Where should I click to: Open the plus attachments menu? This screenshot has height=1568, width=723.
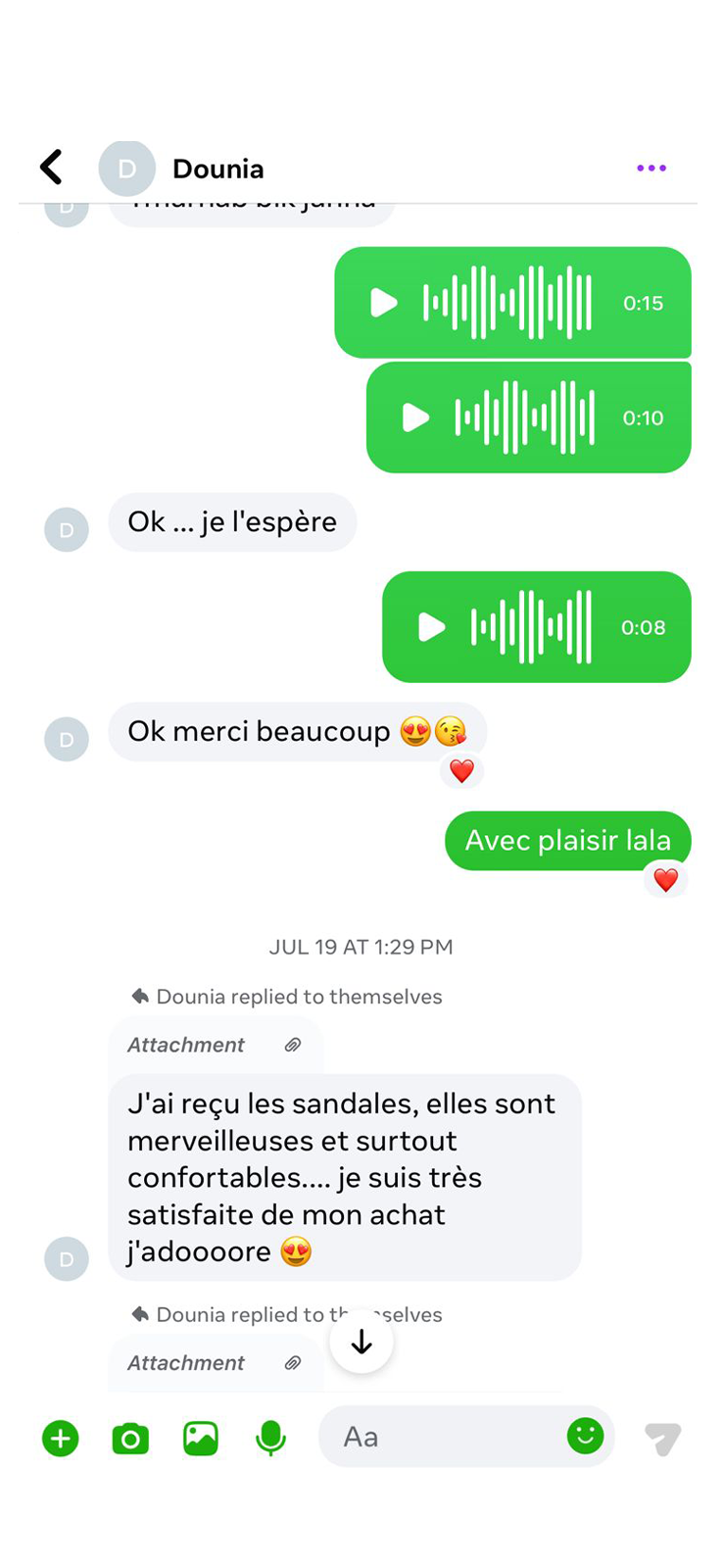click(61, 1438)
